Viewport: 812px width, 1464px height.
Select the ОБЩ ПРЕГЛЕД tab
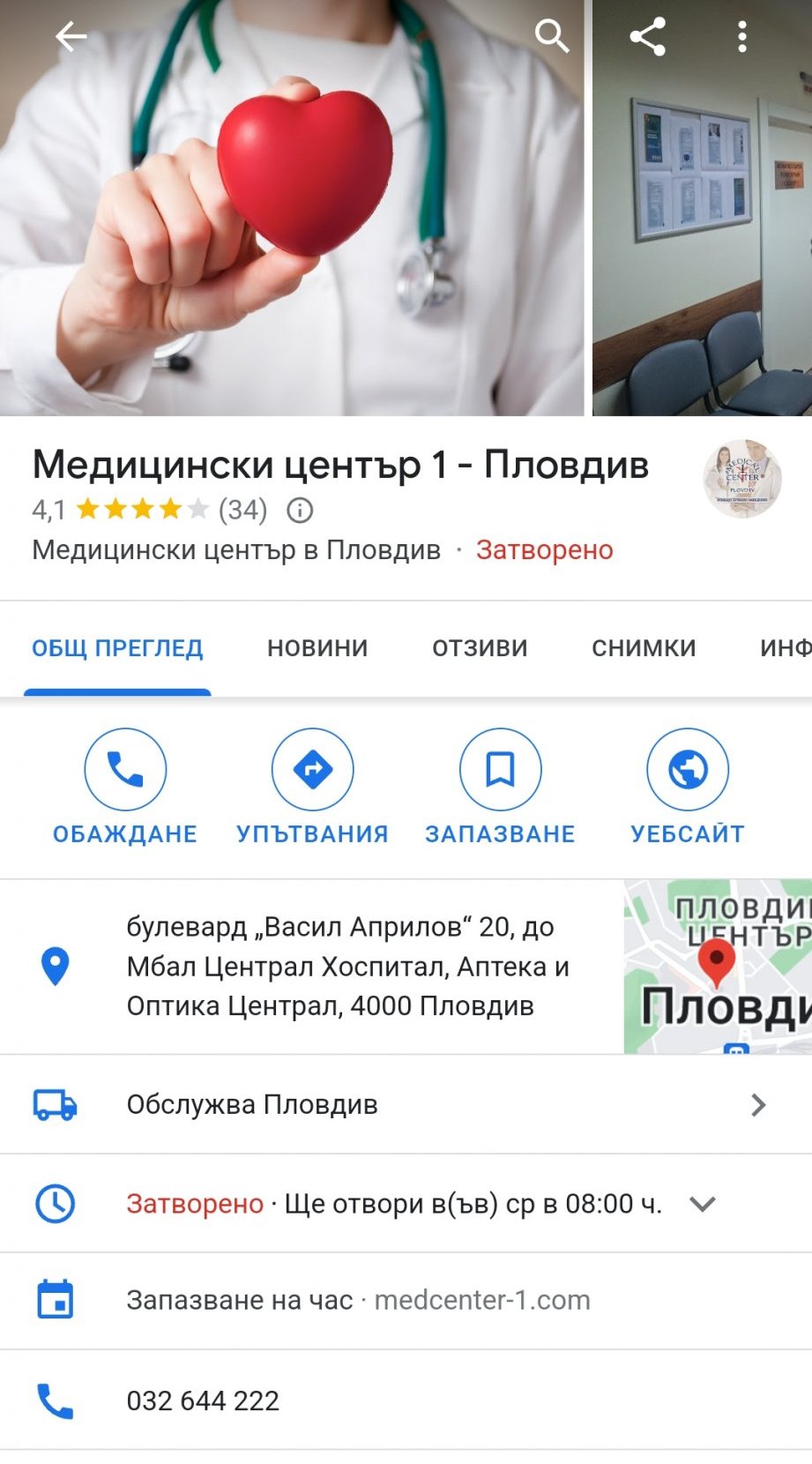[x=117, y=648]
